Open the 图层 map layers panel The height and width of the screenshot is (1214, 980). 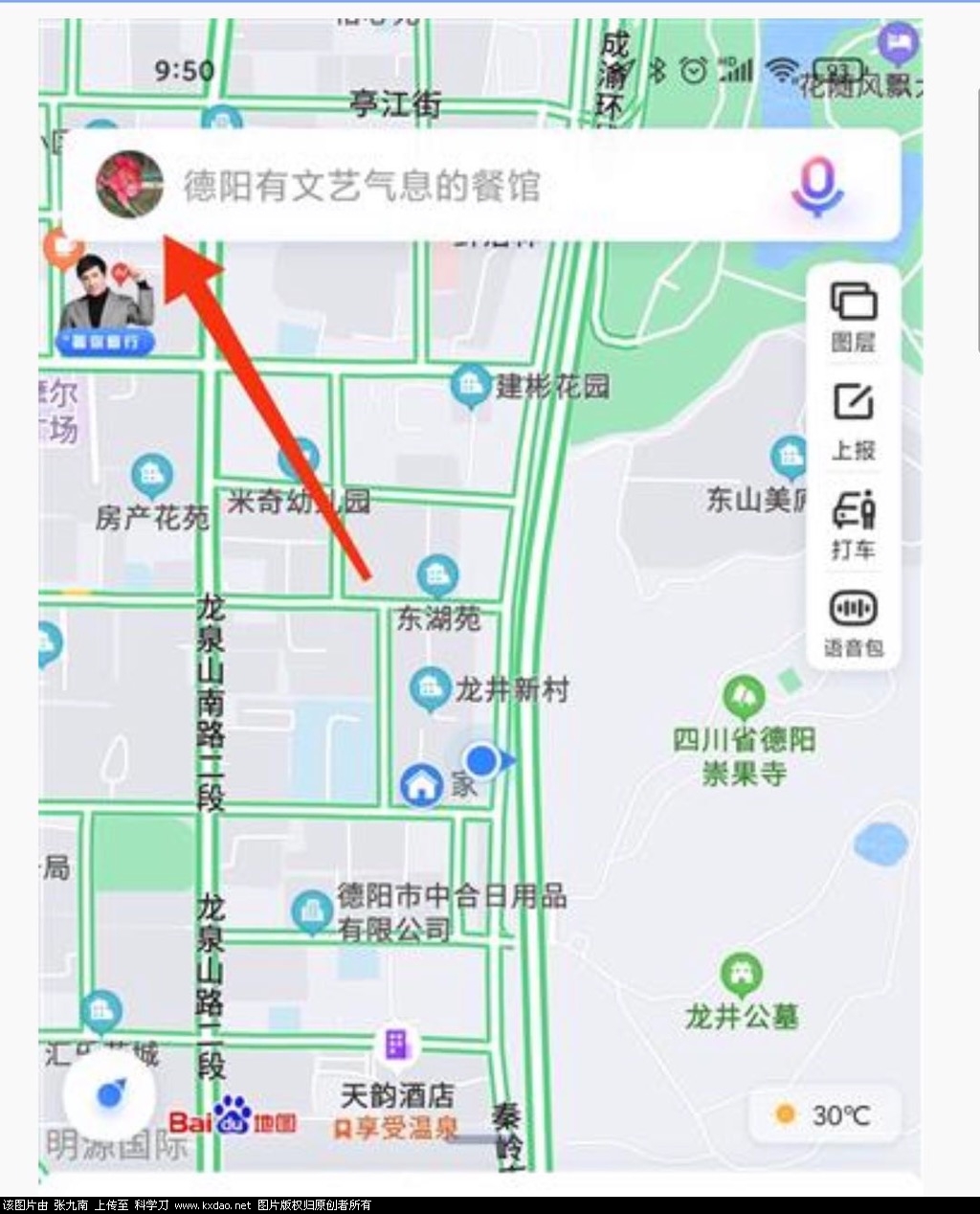click(853, 316)
